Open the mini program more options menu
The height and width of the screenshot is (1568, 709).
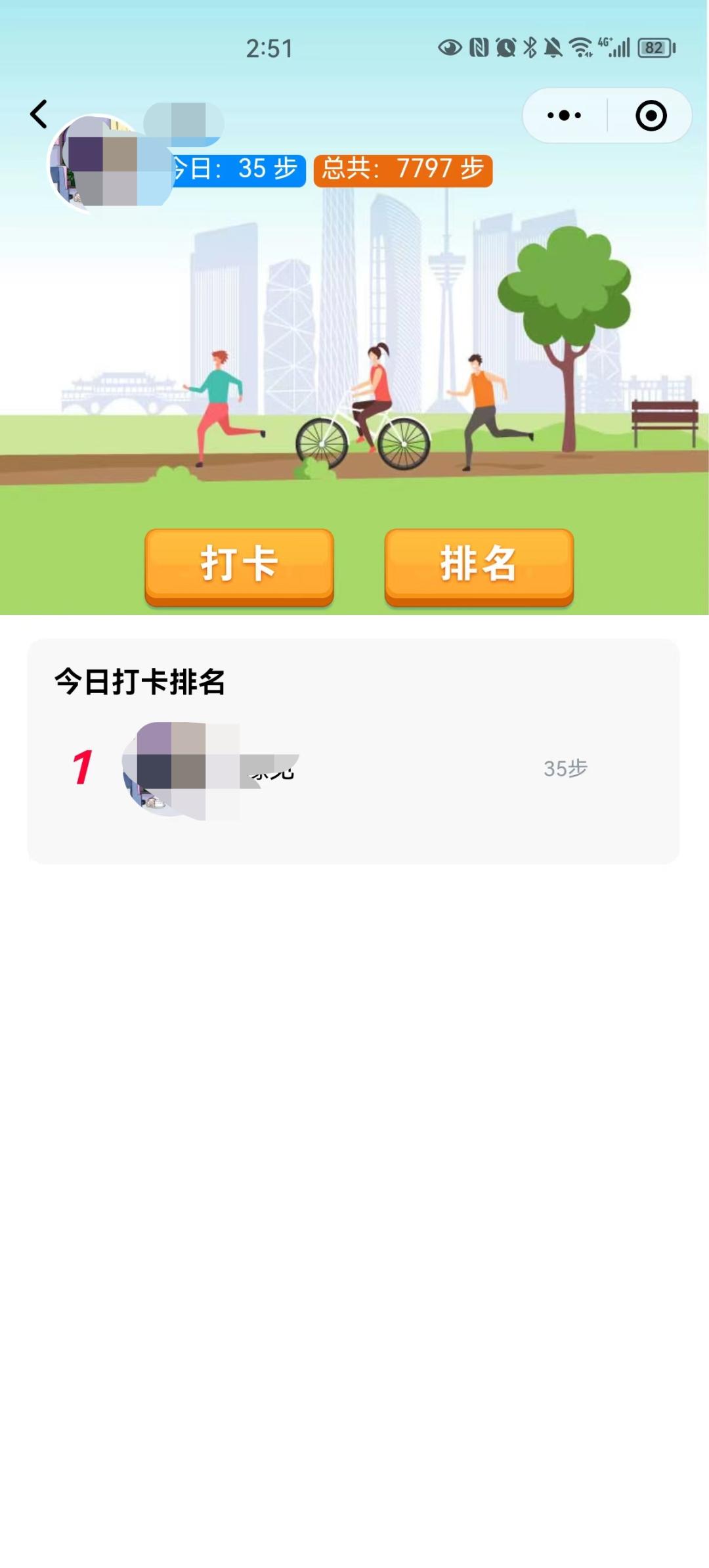(563, 114)
